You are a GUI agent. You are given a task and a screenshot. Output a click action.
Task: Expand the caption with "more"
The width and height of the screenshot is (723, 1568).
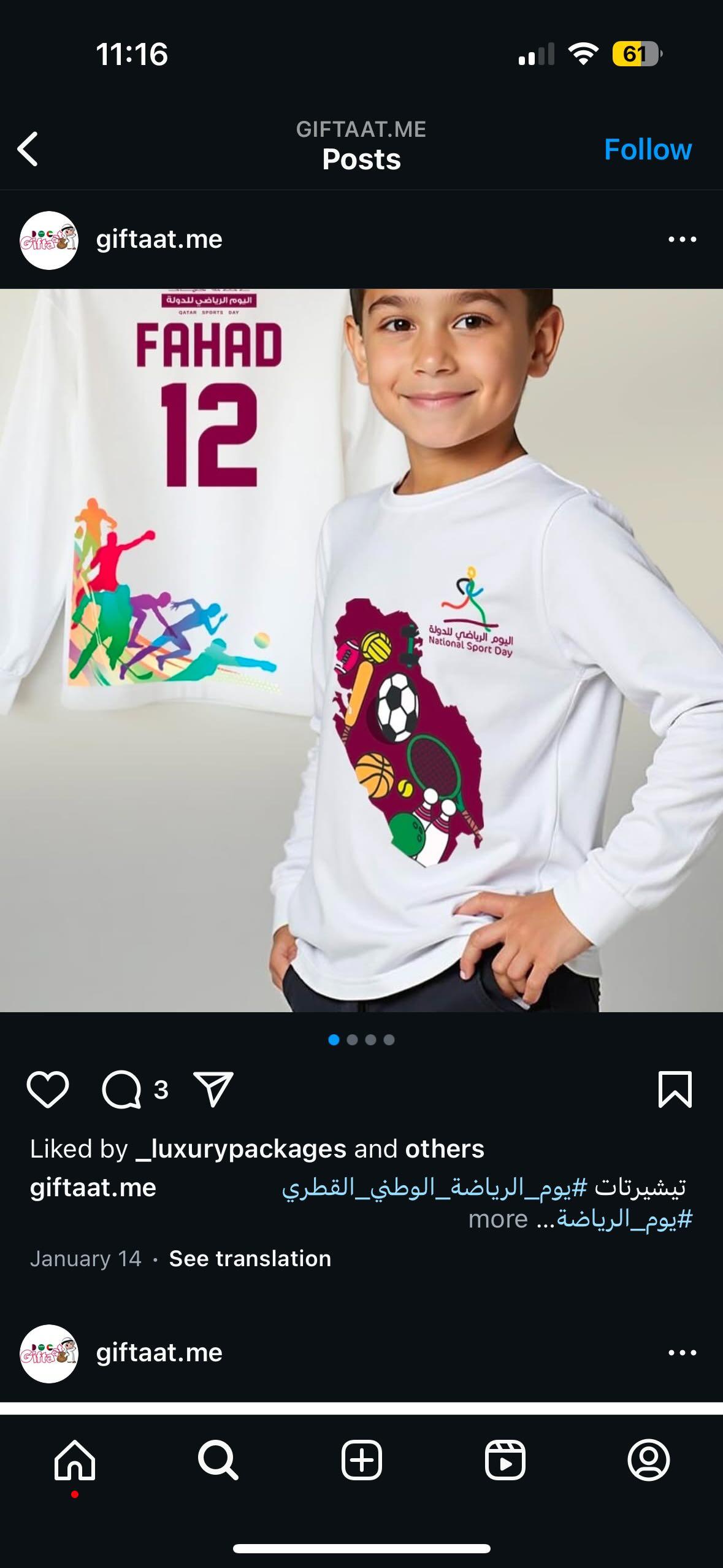click(x=497, y=1219)
